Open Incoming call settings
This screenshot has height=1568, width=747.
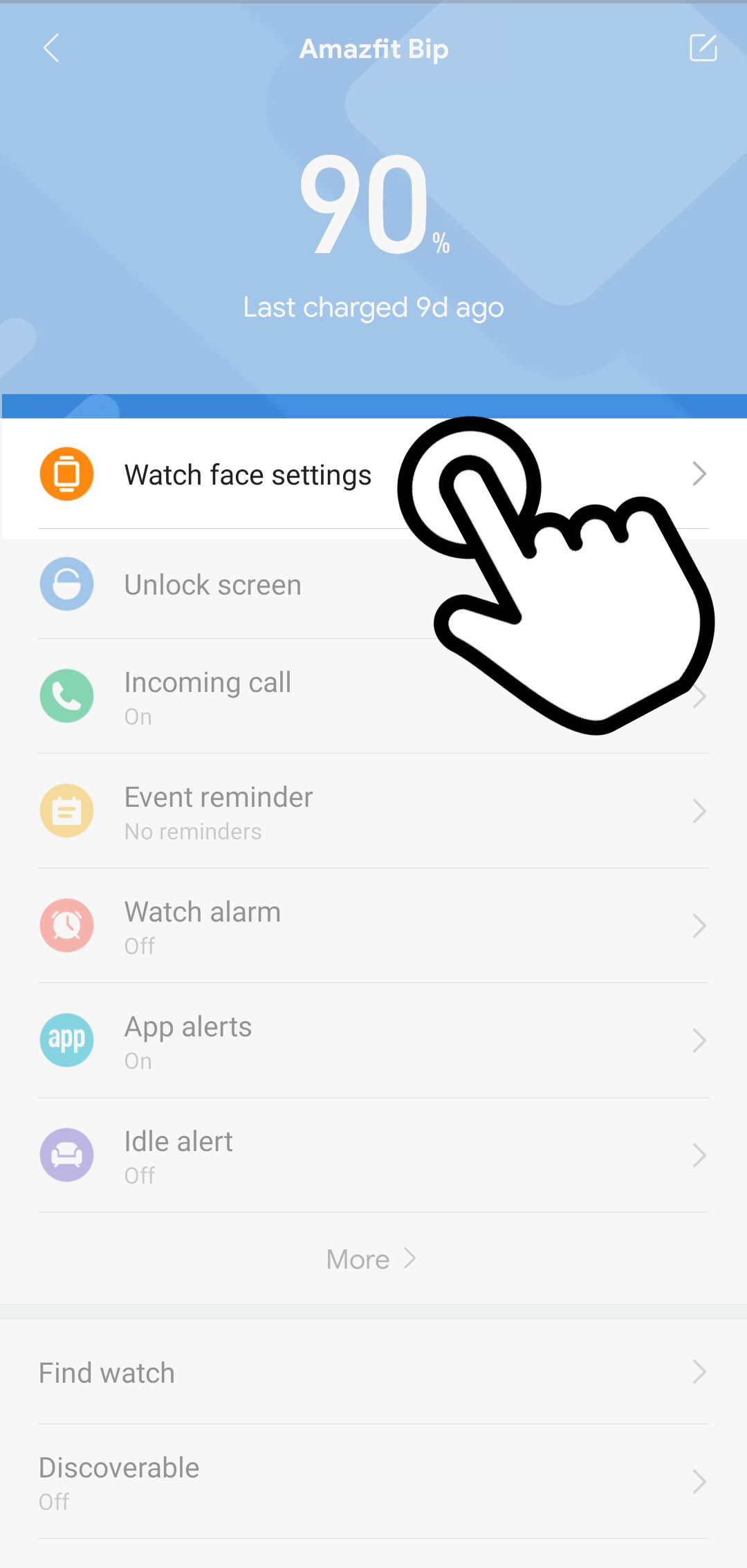(x=207, y=696)
